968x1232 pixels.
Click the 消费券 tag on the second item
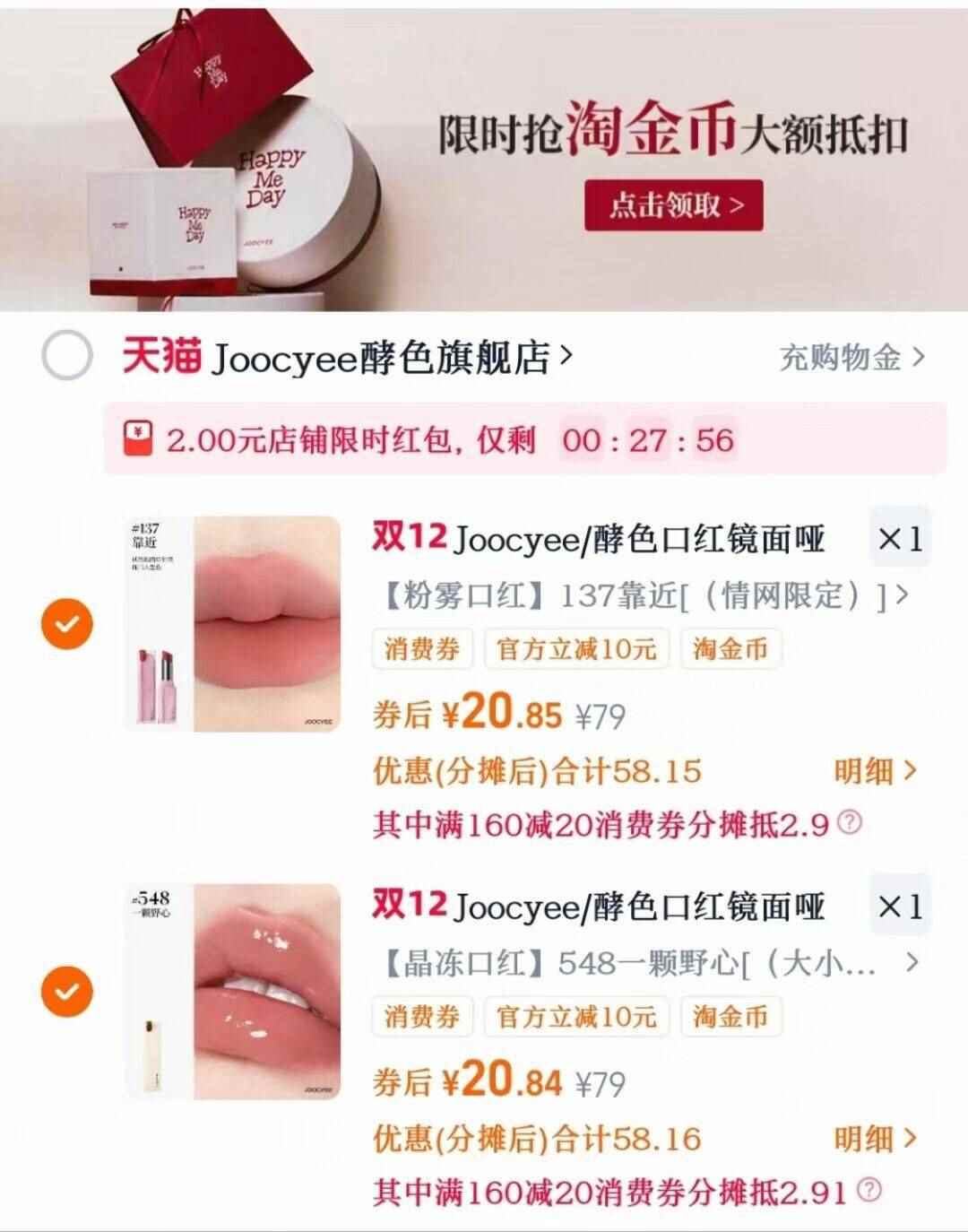click(x=421, y=1017)
